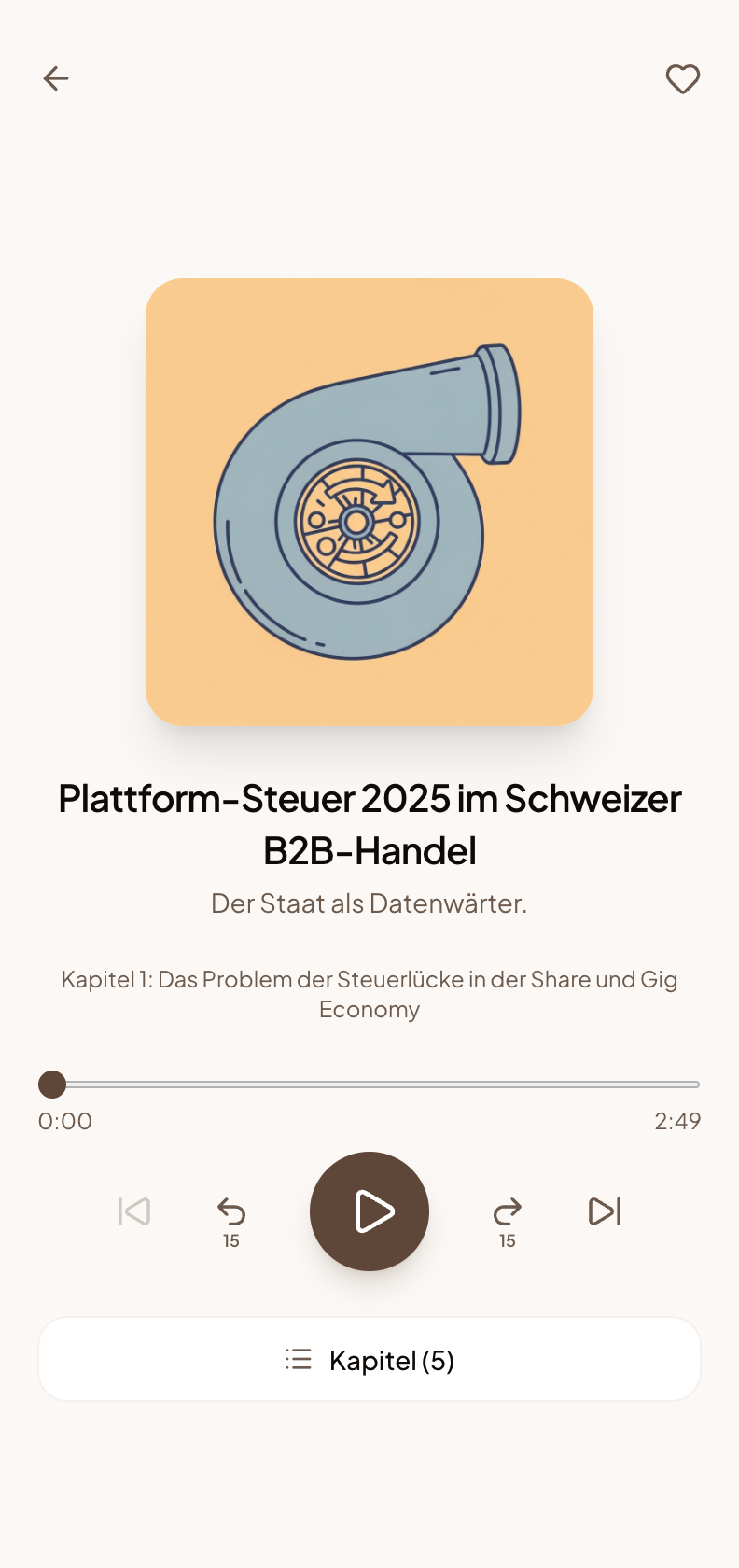Start playback with the play button
This screenshot has height=1568, width=739.
coord(369,1211)
